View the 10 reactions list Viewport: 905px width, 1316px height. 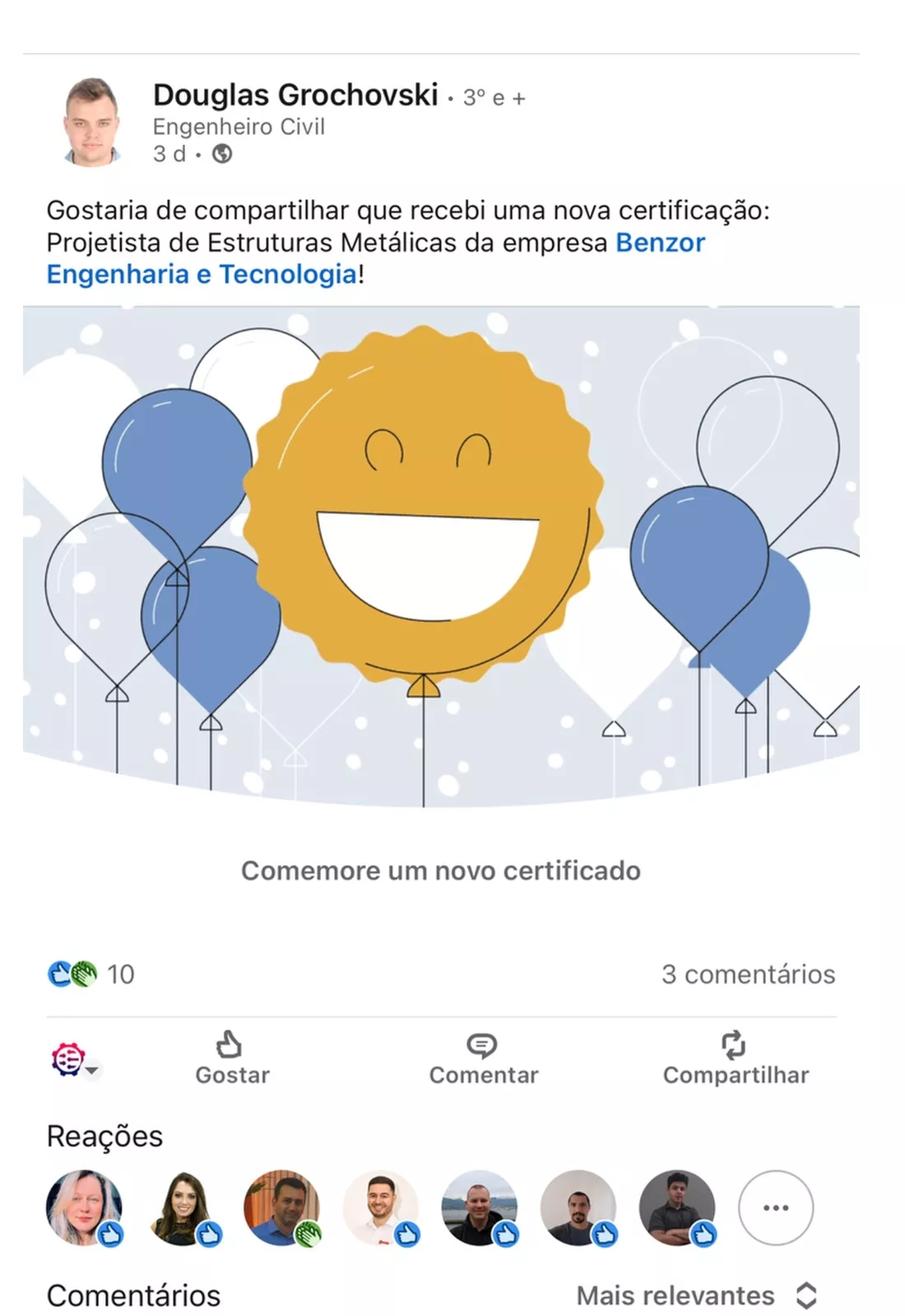[90, 974]
